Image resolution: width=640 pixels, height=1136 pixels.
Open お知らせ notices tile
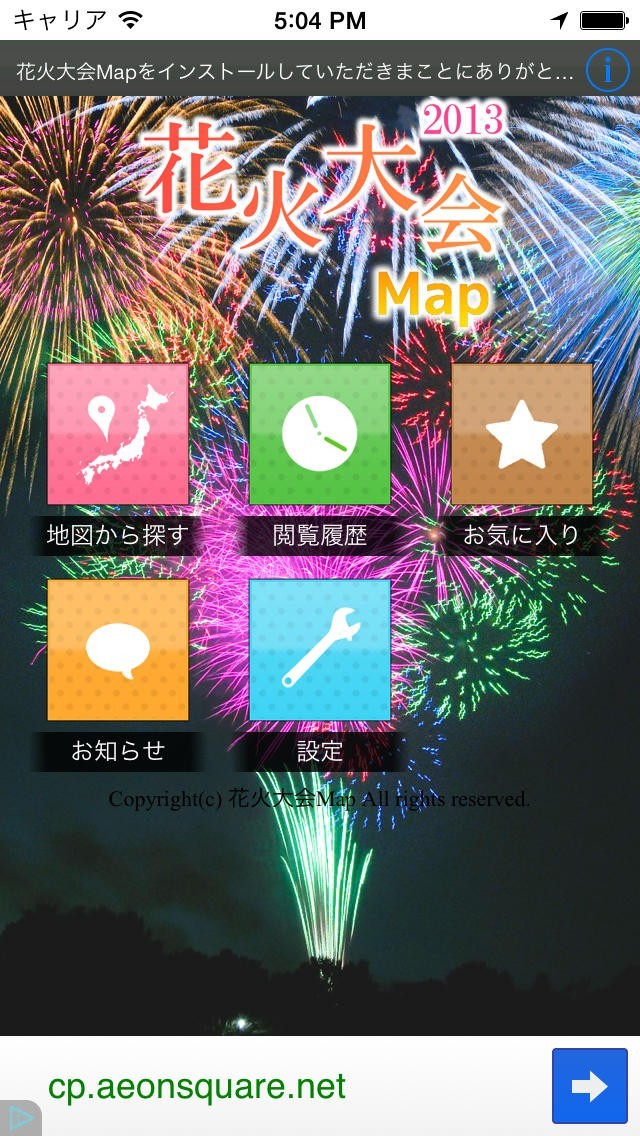click(x=118, y=650)
